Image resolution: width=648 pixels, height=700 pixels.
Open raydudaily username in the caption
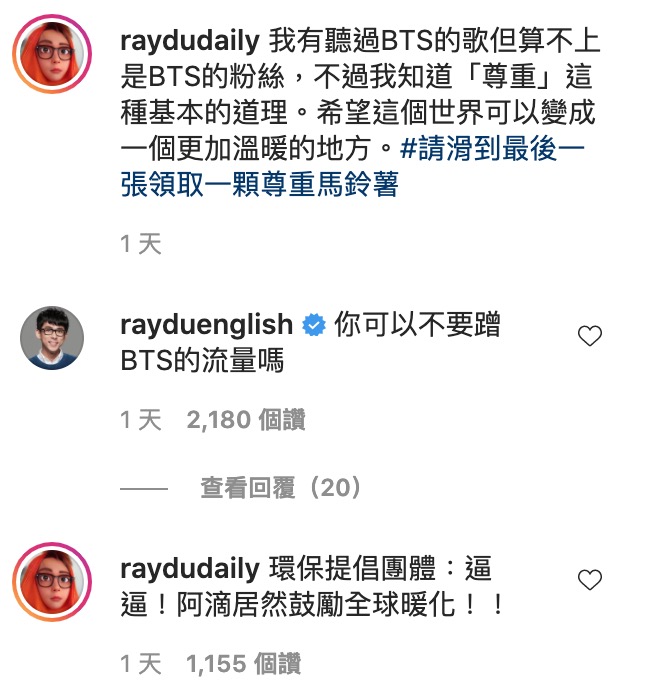pyautogui.click(x=190, y=42)
